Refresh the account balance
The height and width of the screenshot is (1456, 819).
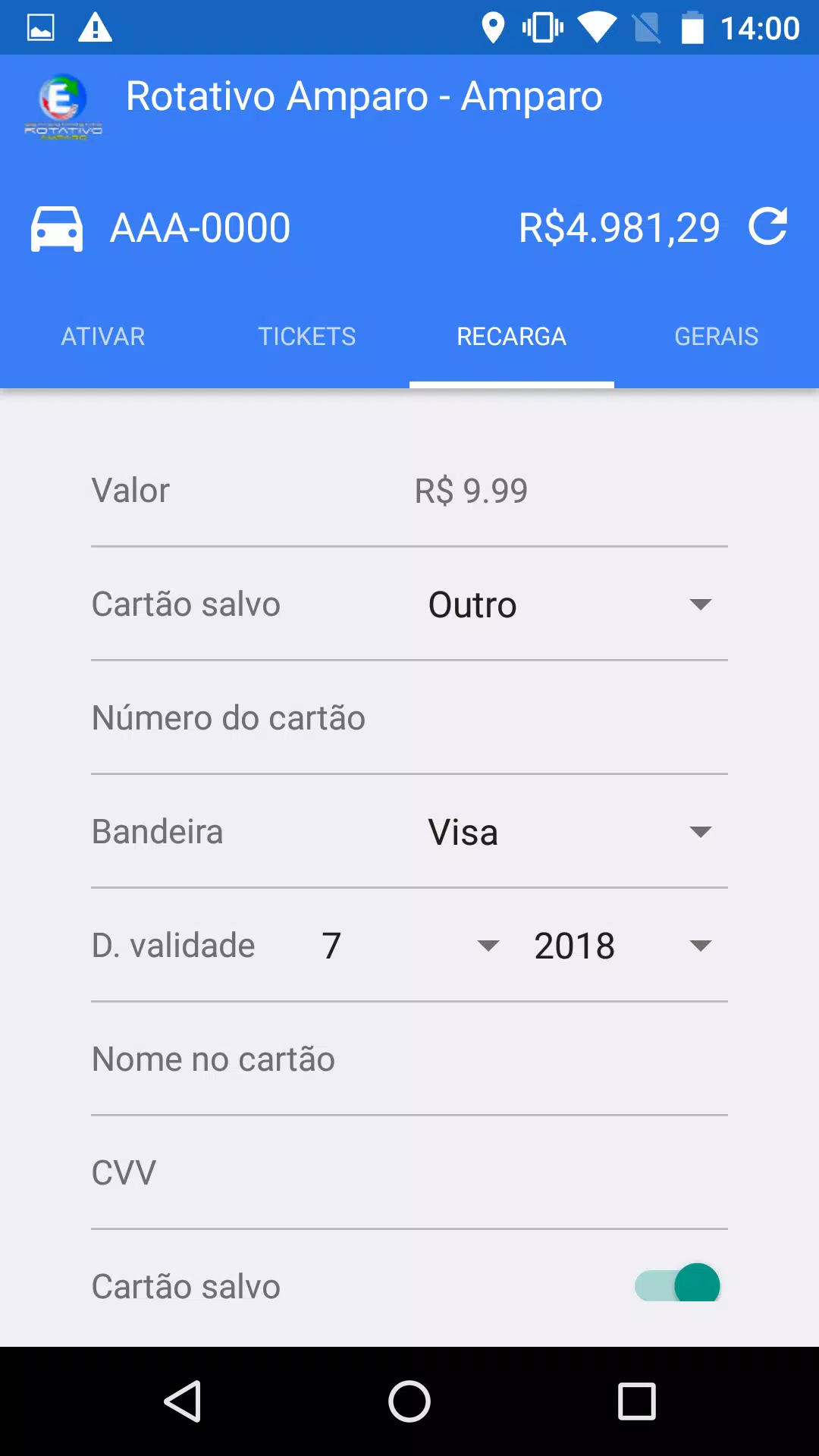point(768,227)
